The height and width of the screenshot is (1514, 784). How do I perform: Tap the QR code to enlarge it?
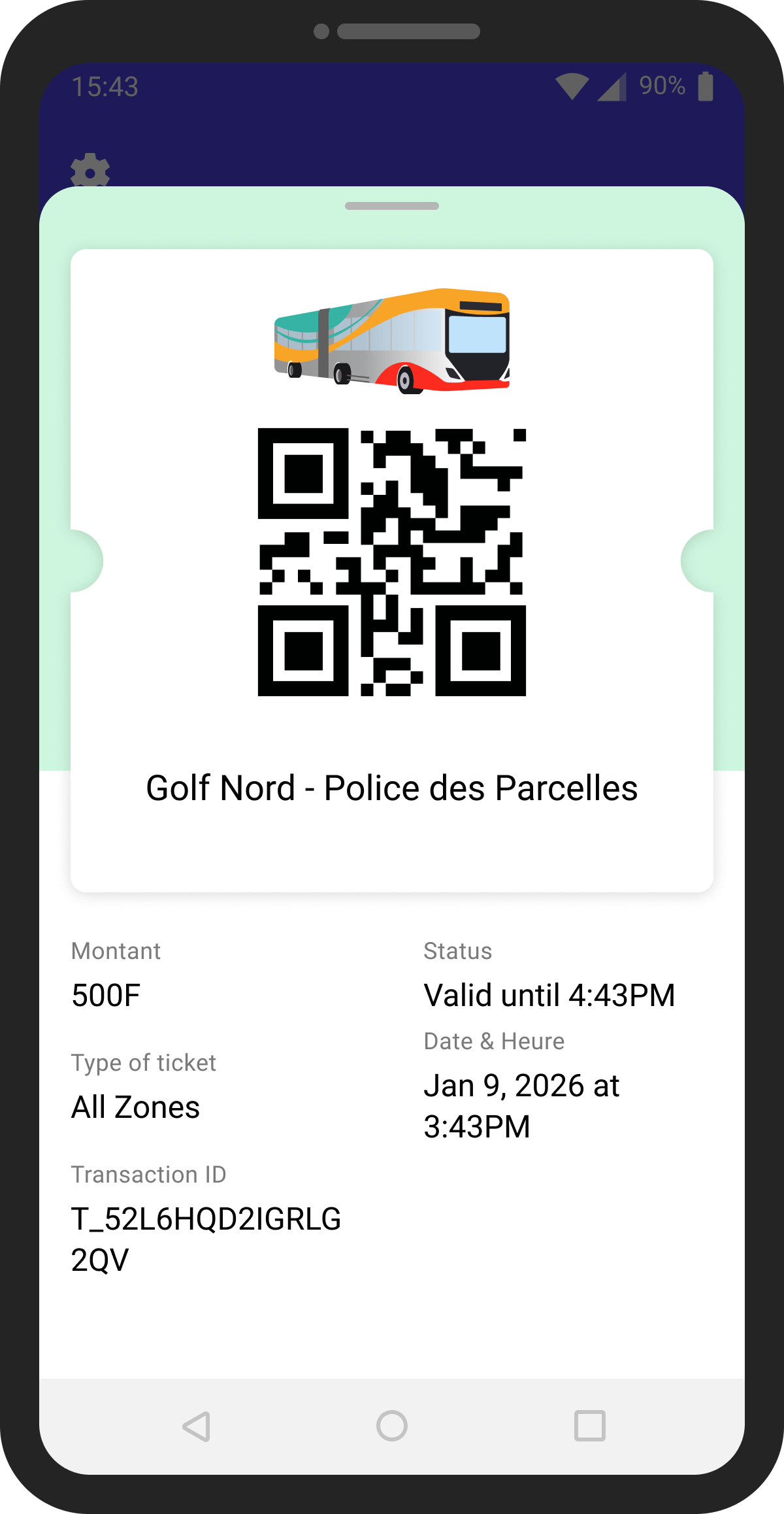(x=392, y=562)
